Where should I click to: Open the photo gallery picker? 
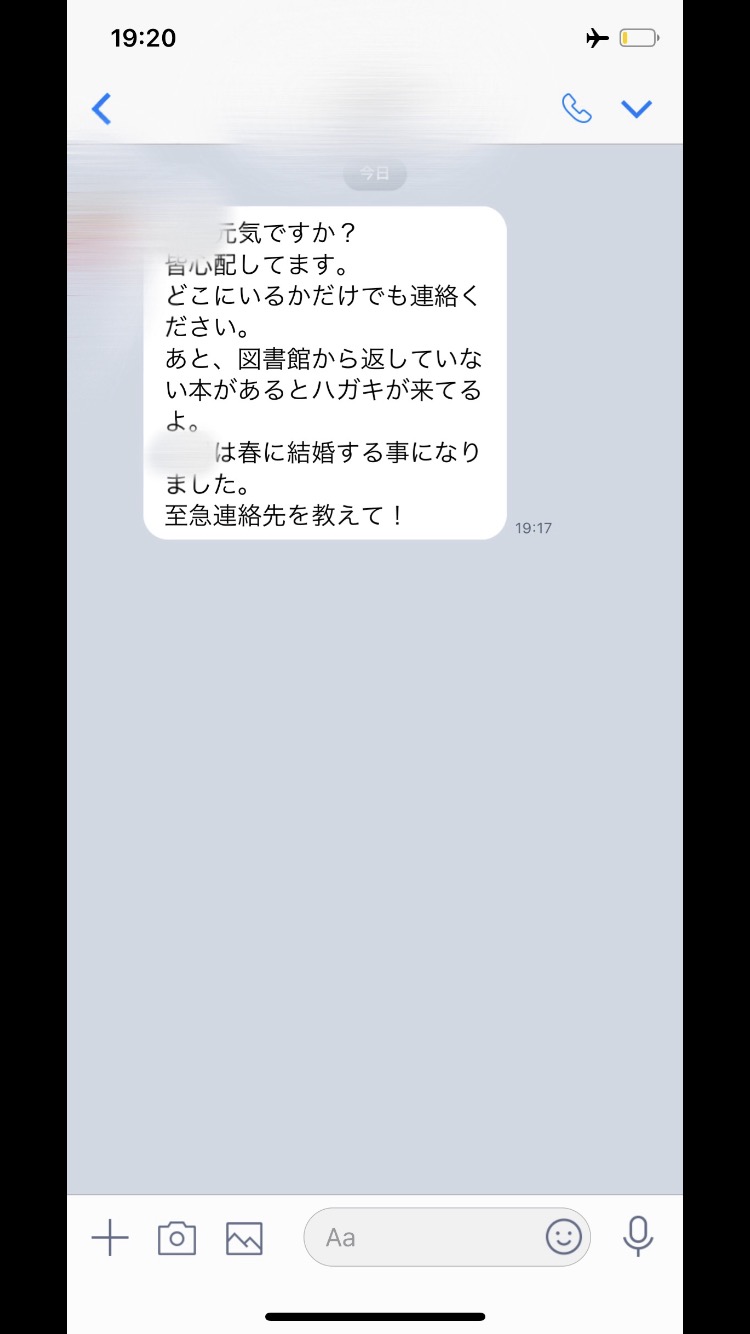point(243,1237)
